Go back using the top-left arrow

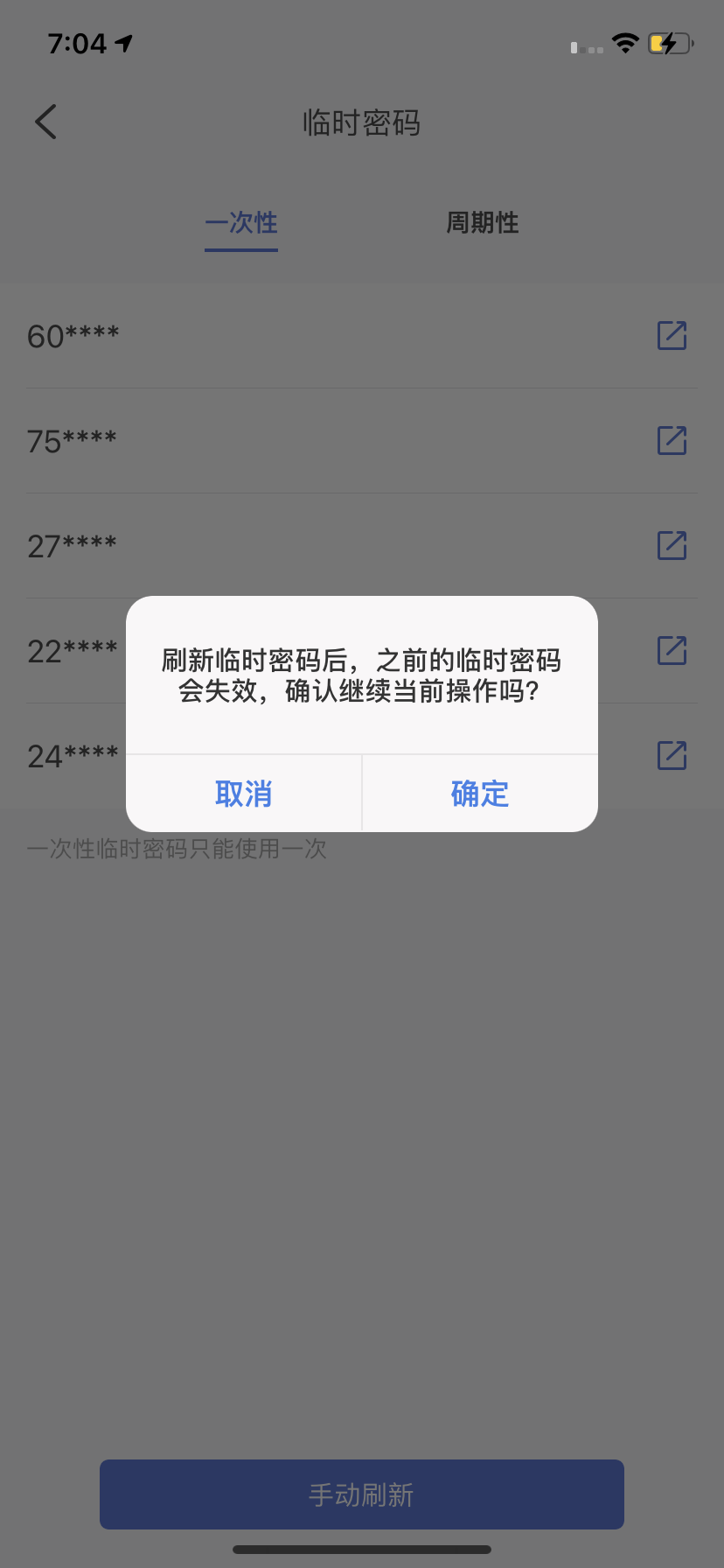[x=46, y=122]
